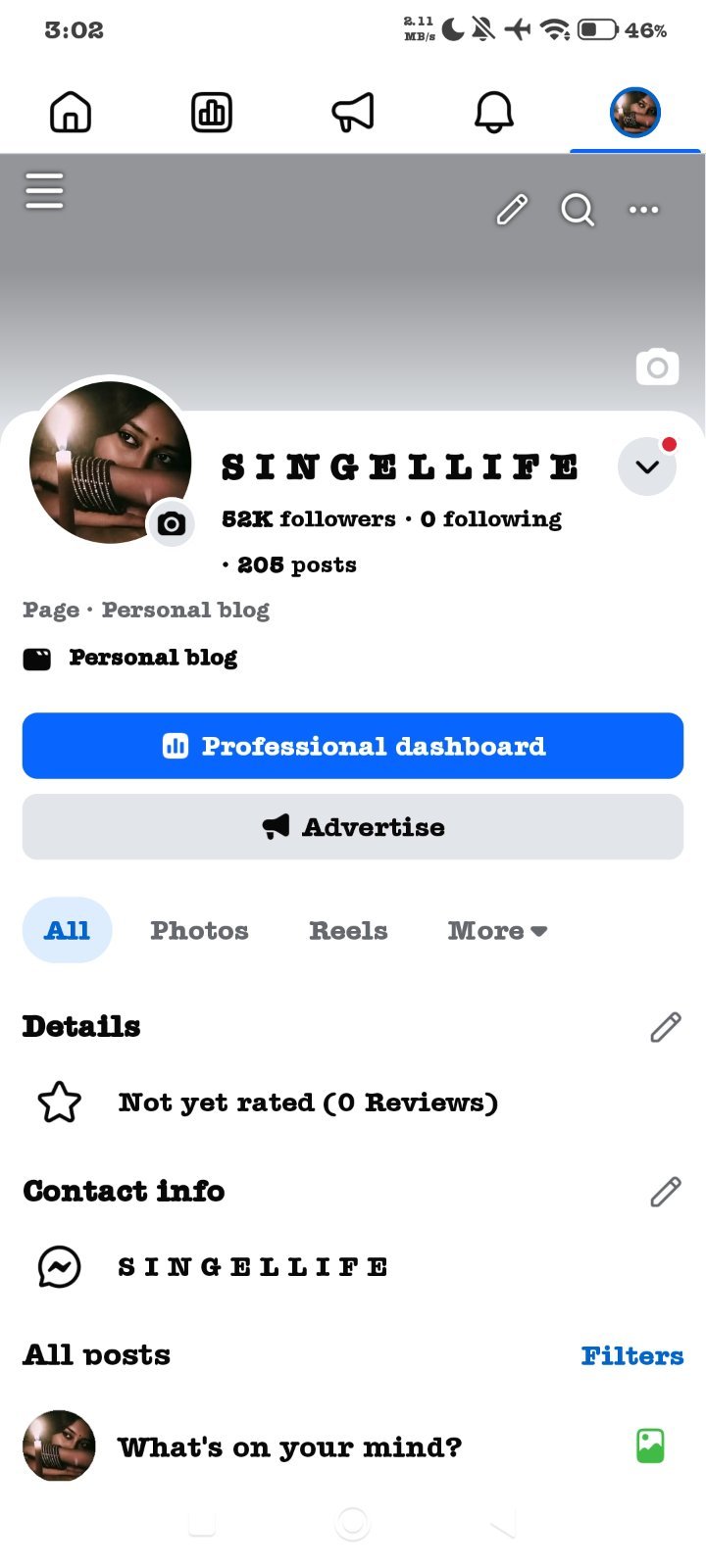706x1568 pixels.
Task: Open Professional dashboard
Action: coord(353,746)
